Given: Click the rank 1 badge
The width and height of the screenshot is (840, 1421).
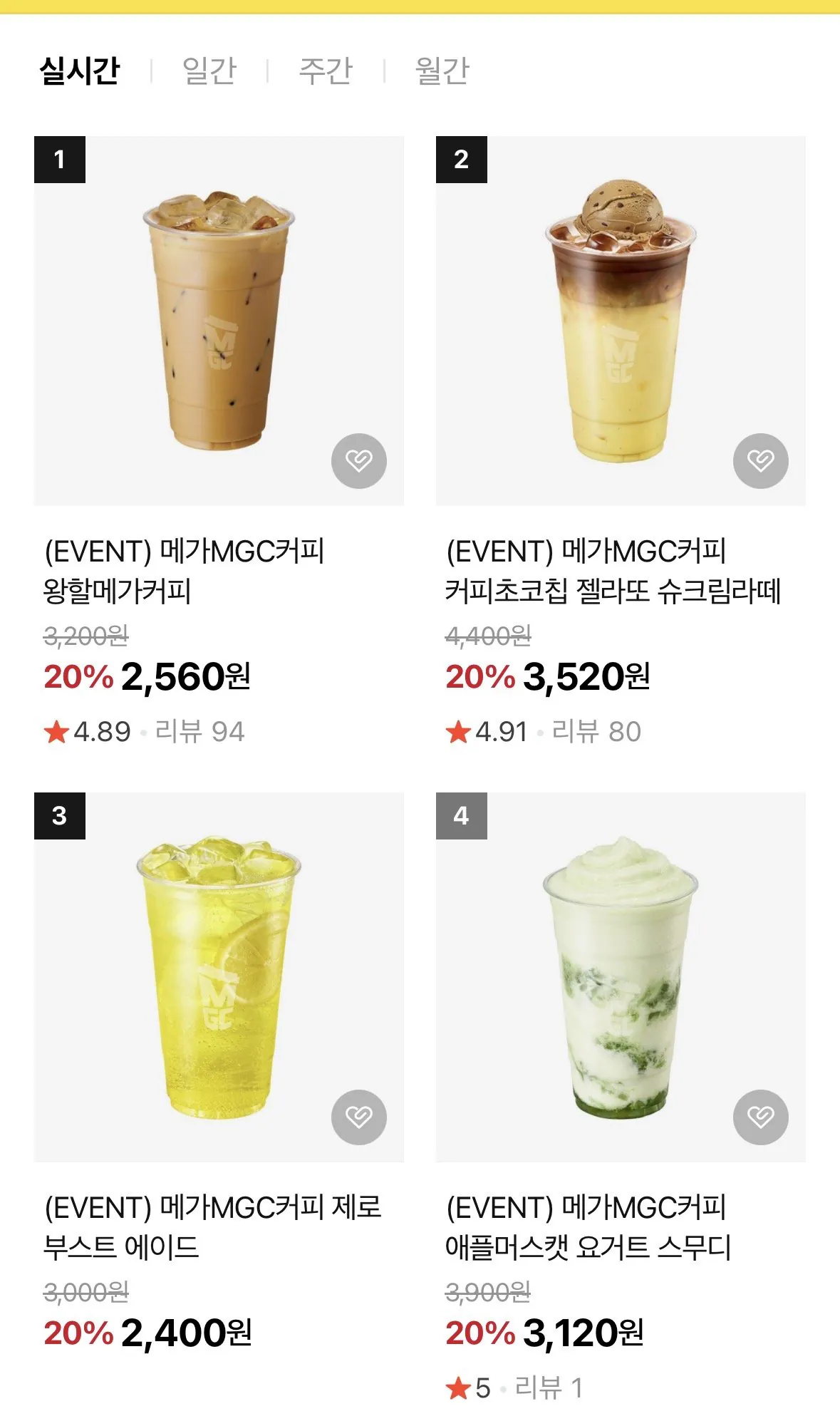Looking at the screenshot, I should tap(60, 159).
